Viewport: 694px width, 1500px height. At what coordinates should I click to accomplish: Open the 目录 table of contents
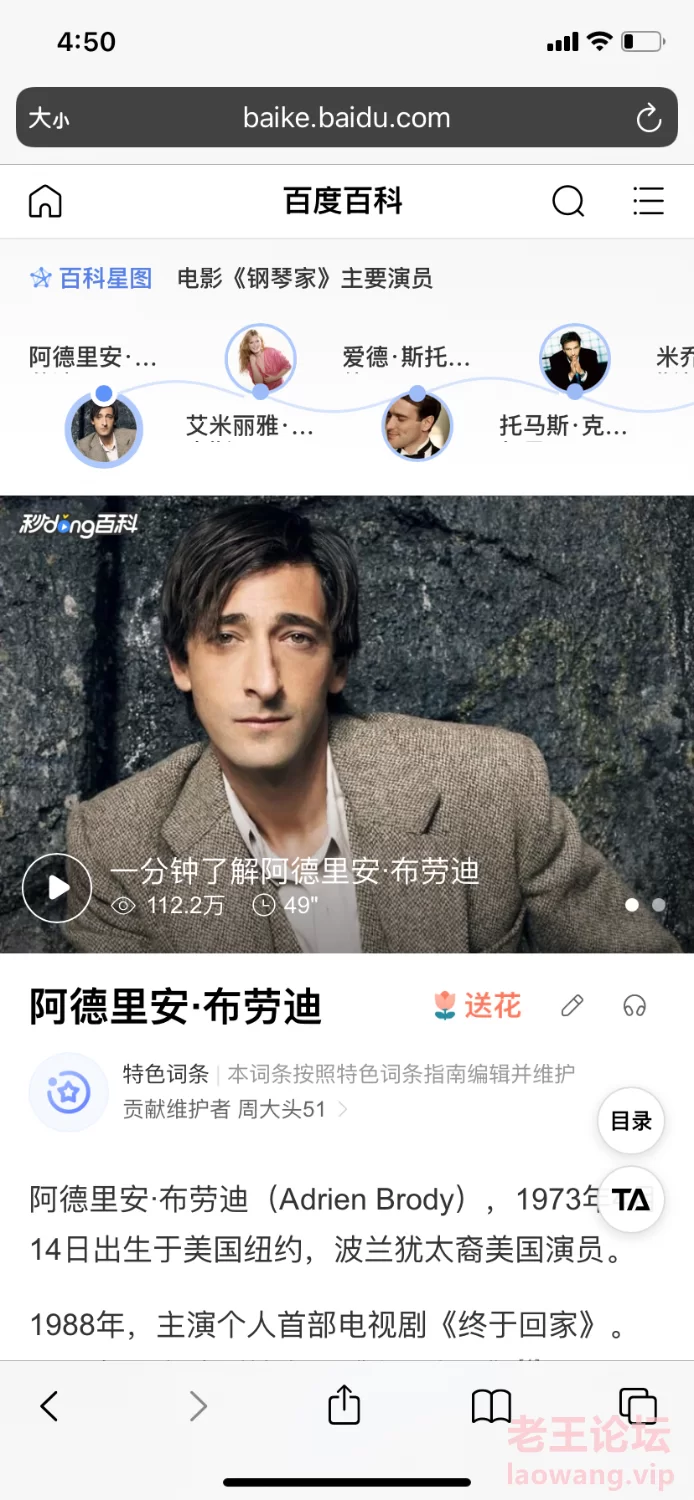pyautogui.click(x=631, y=1121)
